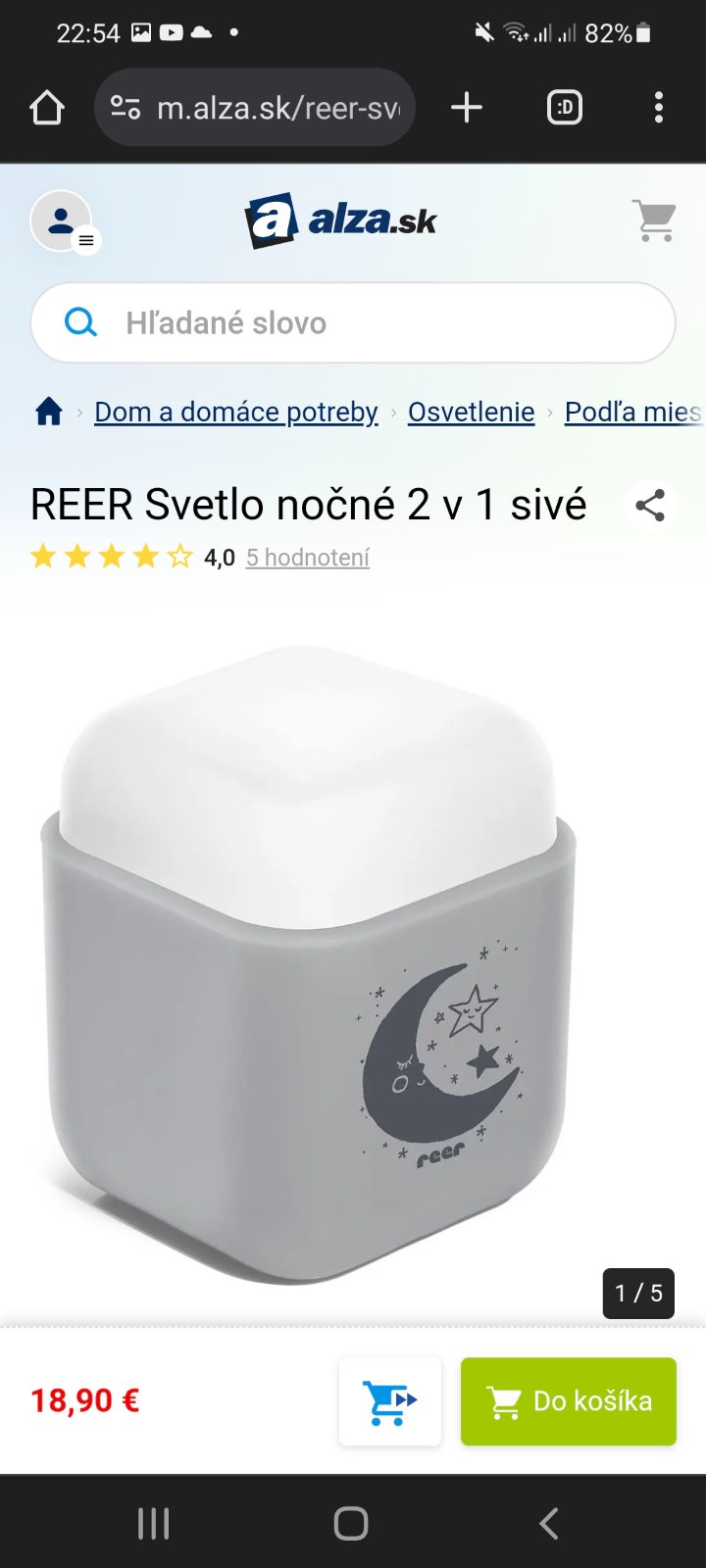Screen dimensions: 706x1568
Task: View the 5 hodnotení reviews
Action: click(307, 558)
